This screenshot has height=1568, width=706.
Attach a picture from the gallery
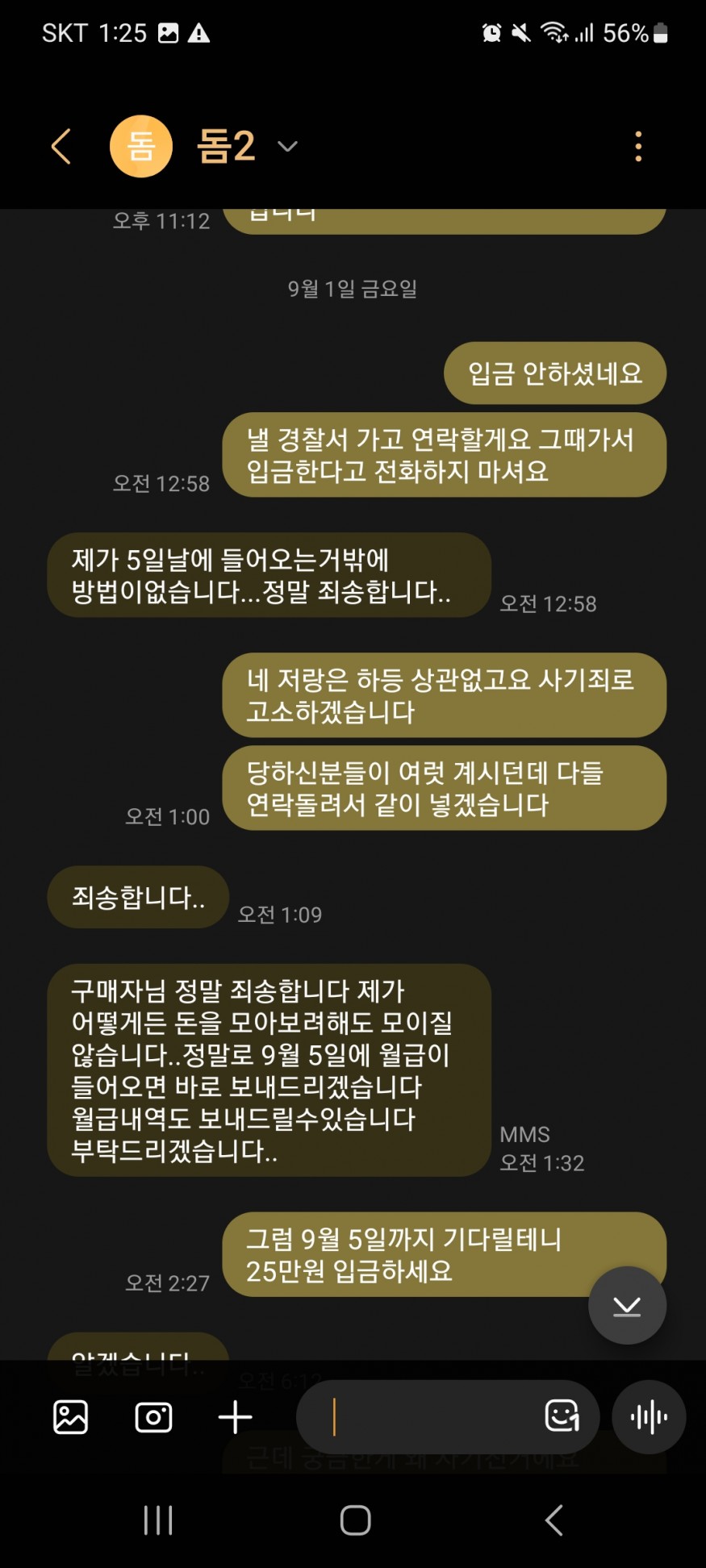pyautogui.click(x=71, y=1417)
